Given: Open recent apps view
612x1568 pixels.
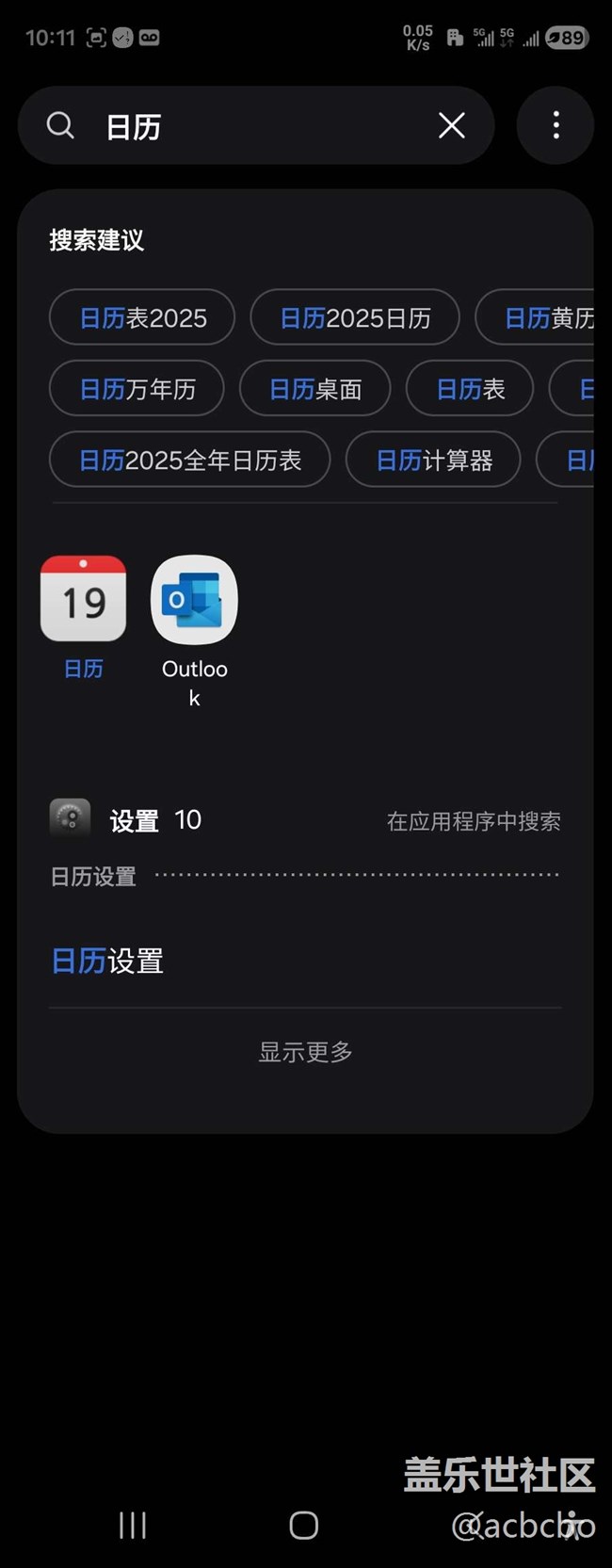Looking at the screenshot, I should pyautogui.click(x=133, y=1526).
